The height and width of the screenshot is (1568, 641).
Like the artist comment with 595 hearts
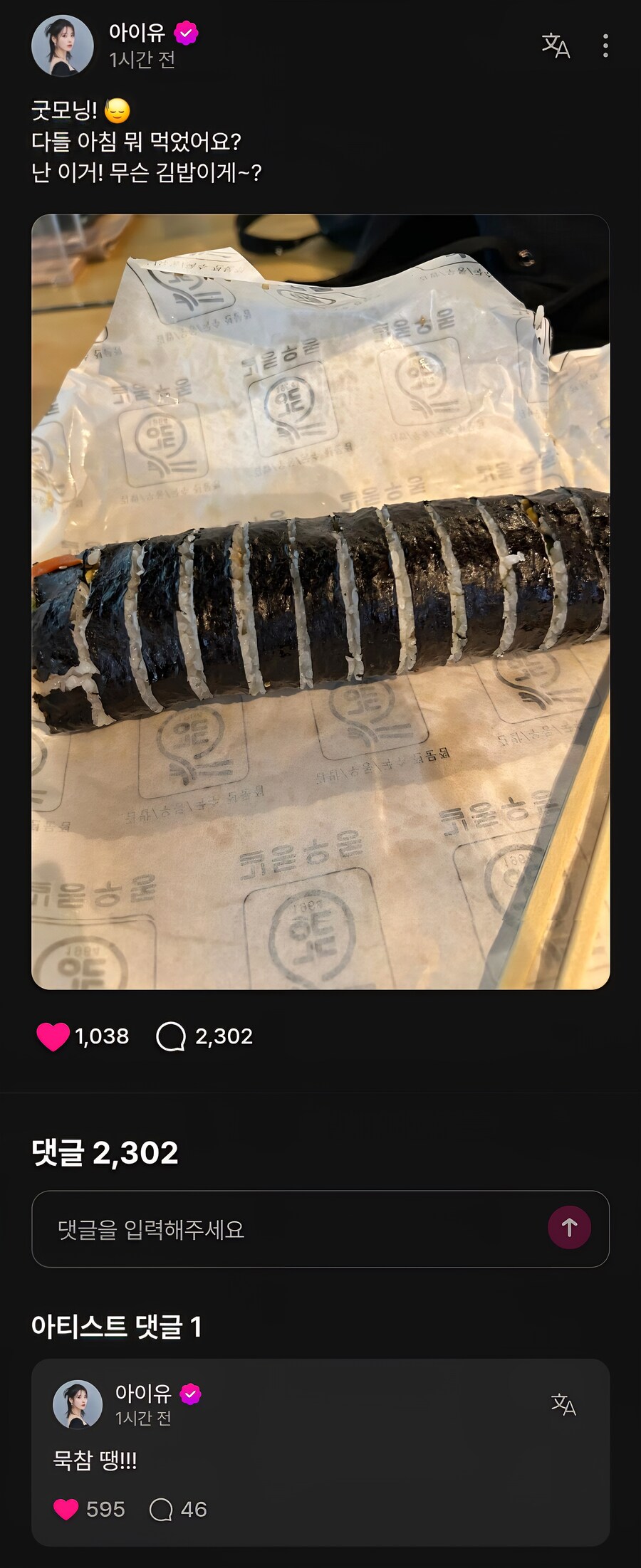(66, 1509)
